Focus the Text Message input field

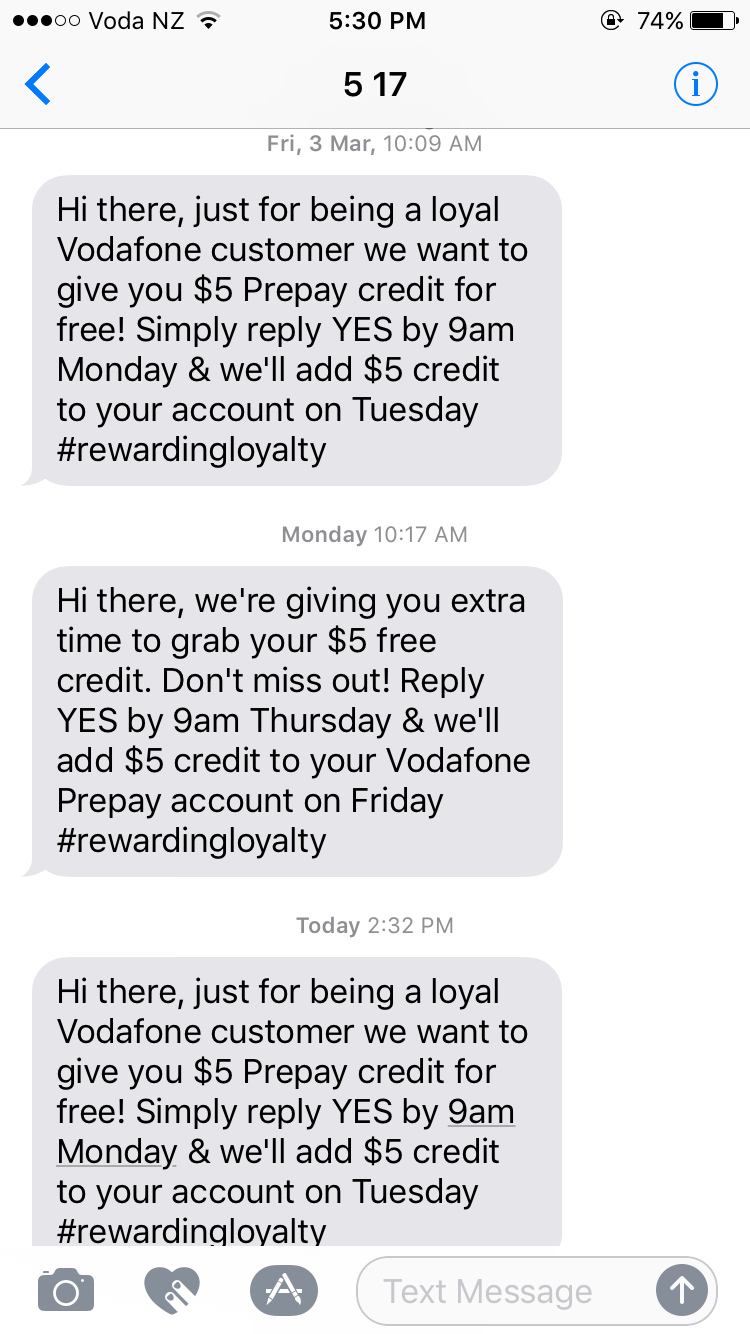(x=506, y=1291)
